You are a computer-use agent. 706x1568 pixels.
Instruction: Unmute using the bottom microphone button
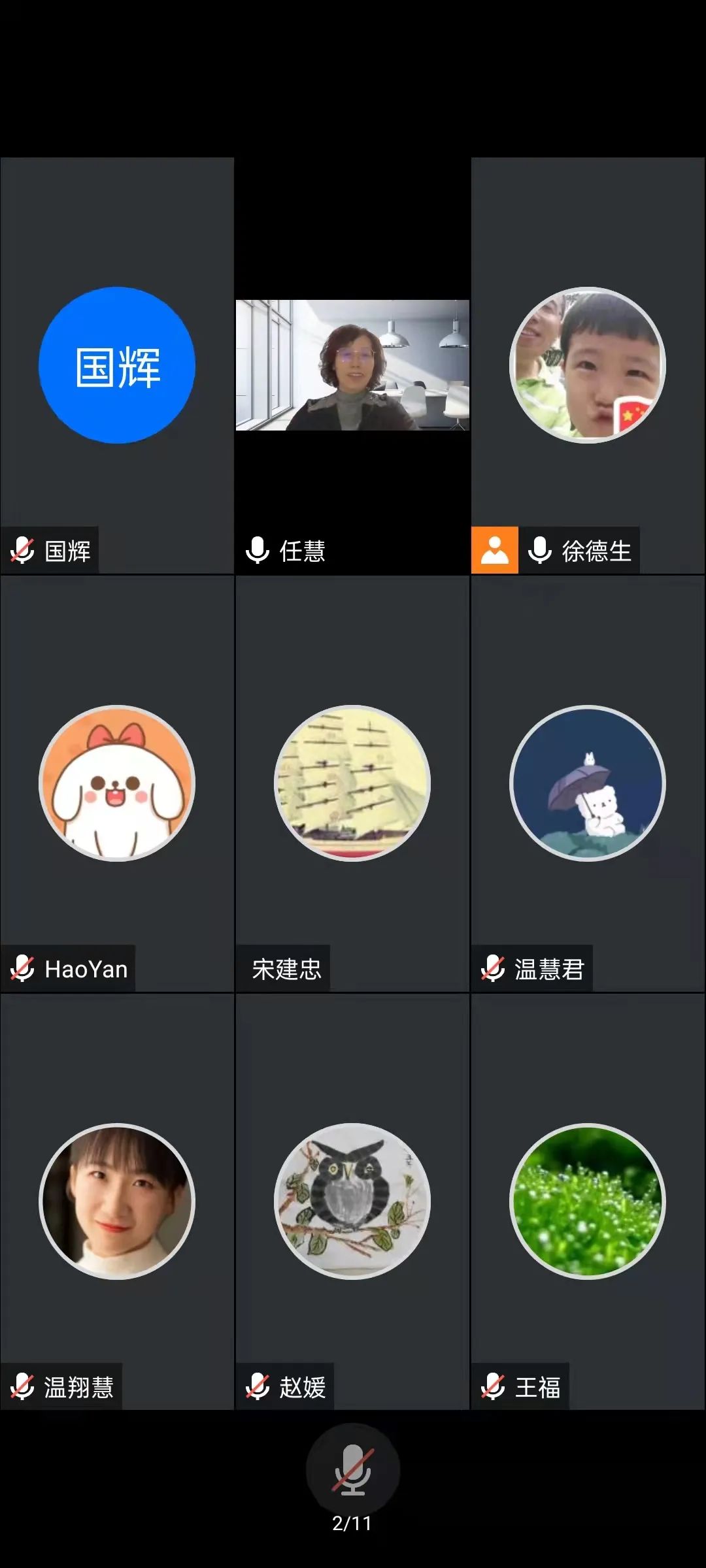(353, 1470)
